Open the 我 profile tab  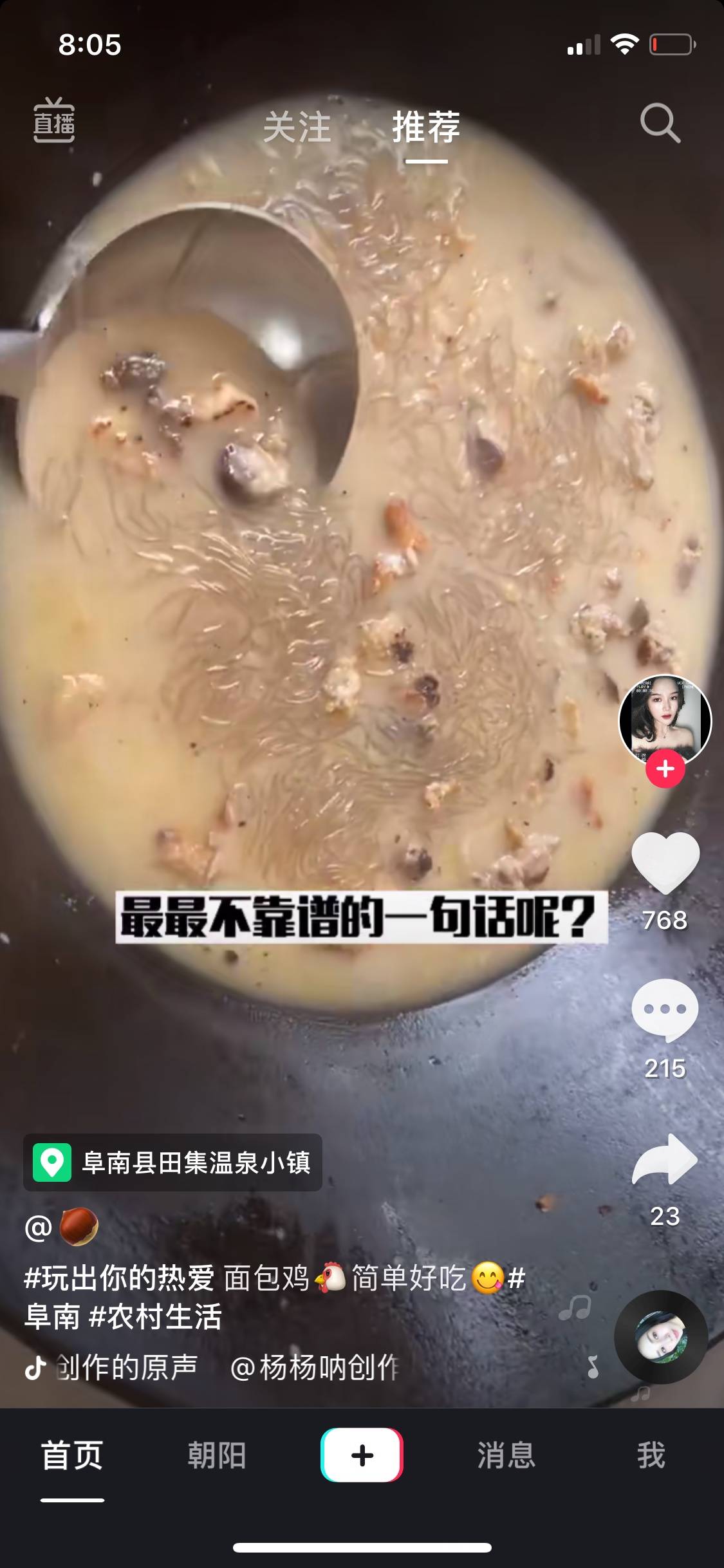tap(651, 1455)
